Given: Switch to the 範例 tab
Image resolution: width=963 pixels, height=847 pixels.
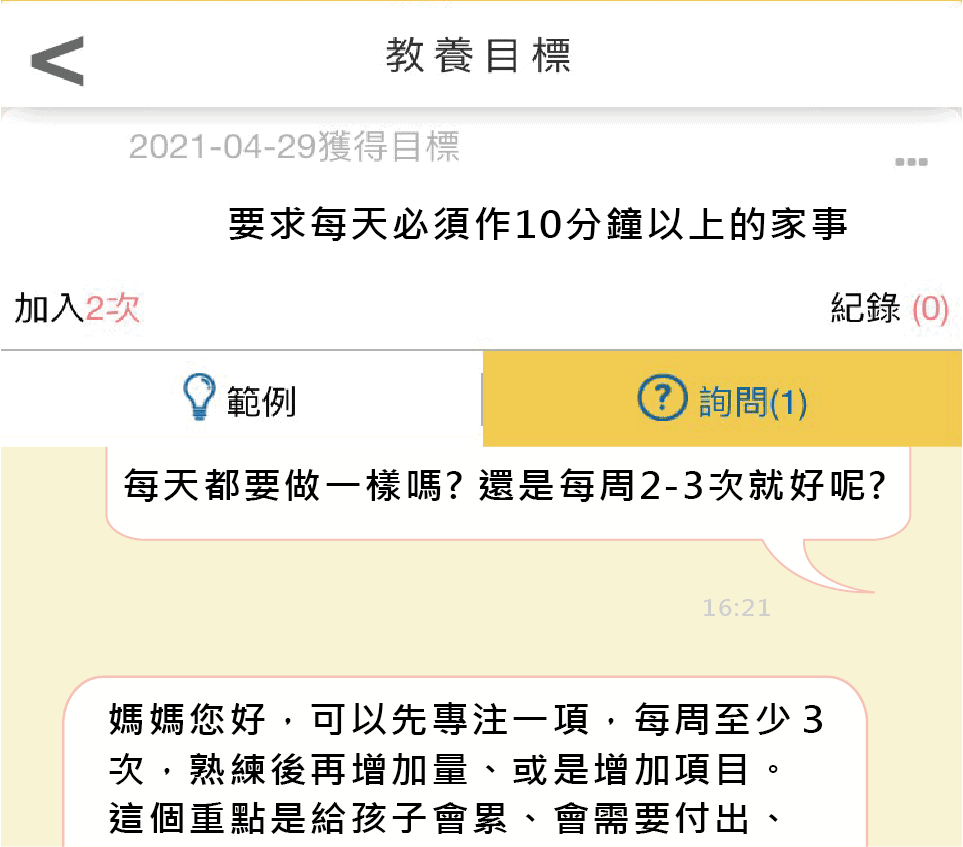Looking at the screenshot, I should click(x=241, y=400).
